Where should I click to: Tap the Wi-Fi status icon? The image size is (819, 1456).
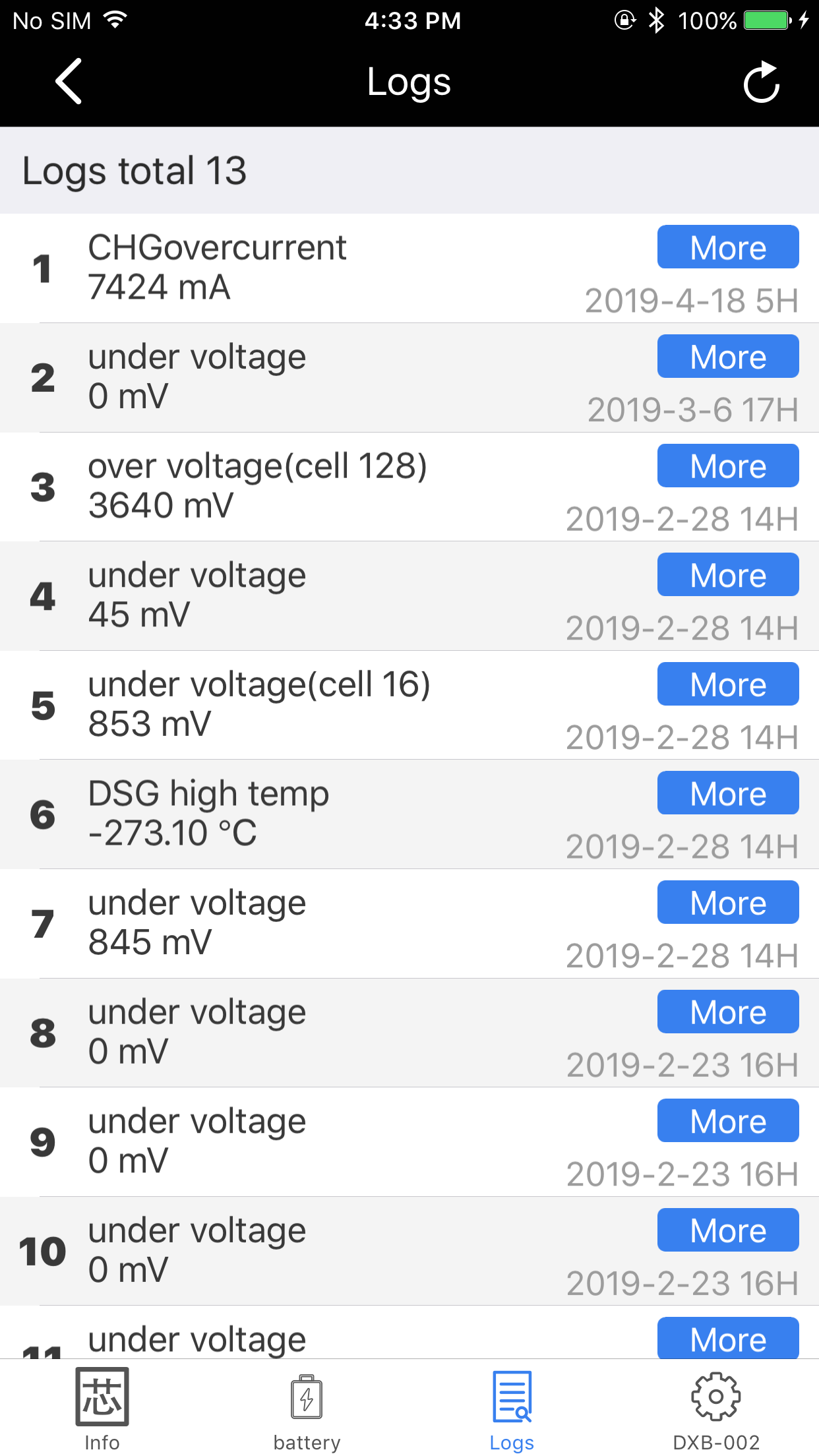113,20
